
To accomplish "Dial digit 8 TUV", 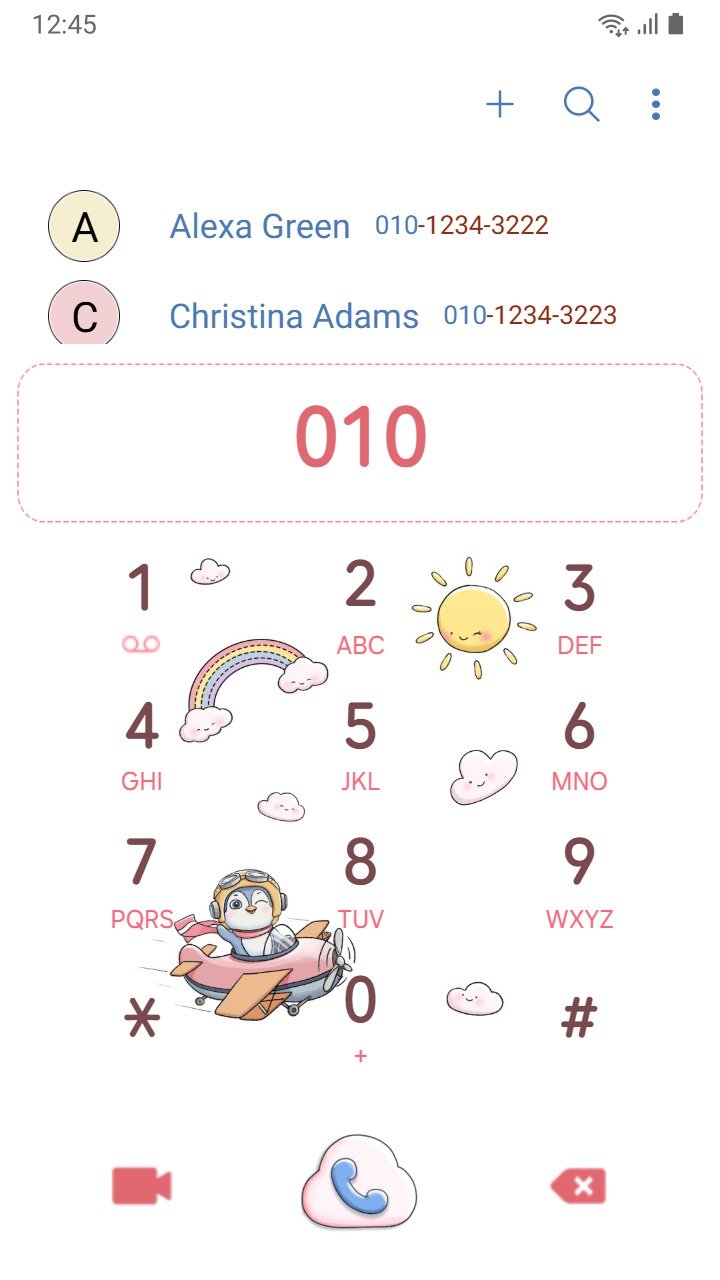I will (360, 882).
